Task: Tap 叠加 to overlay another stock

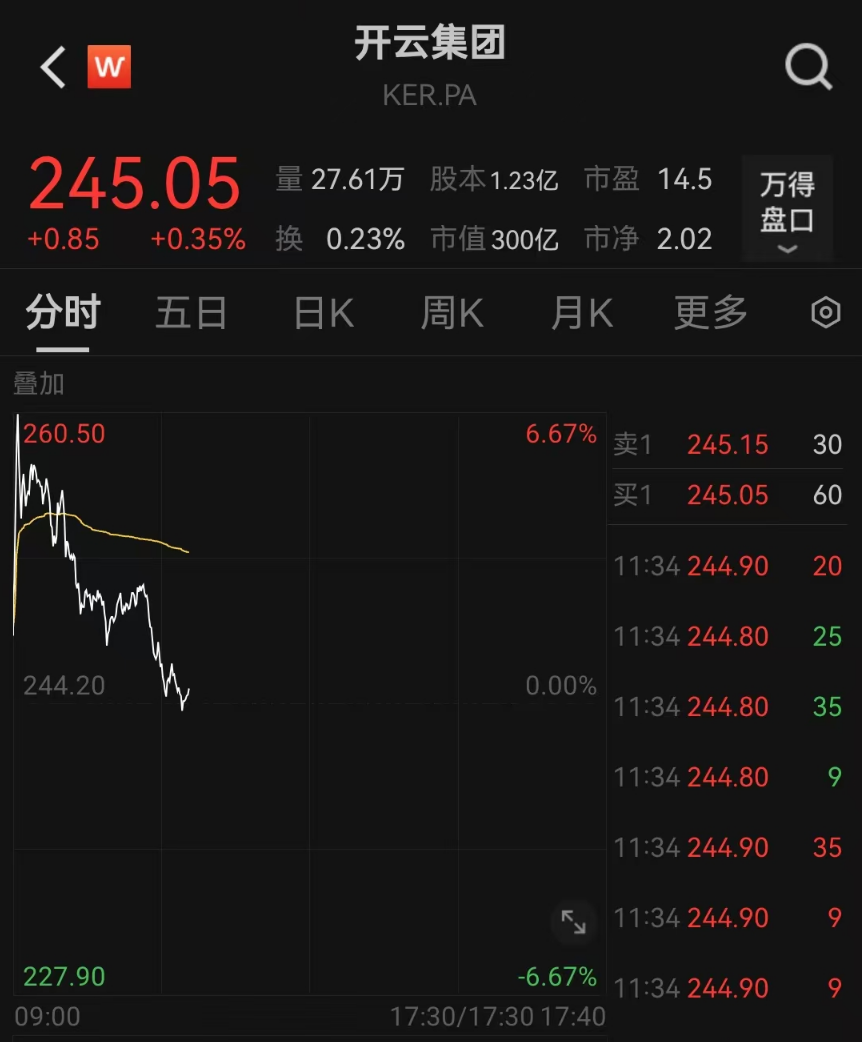Action: point(38,384)
